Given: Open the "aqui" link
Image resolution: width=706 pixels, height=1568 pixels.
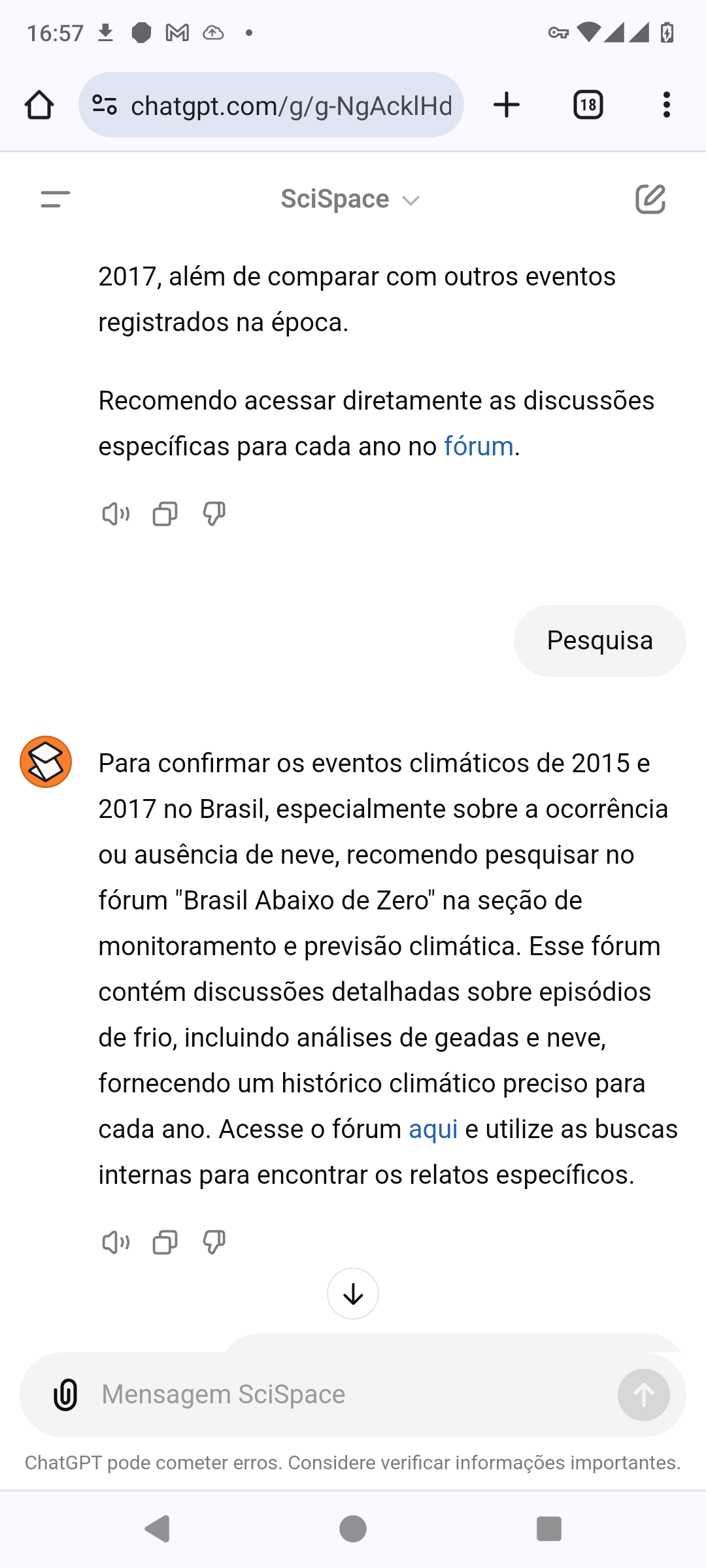Looking at the screenshot, I should [433, 1130].
